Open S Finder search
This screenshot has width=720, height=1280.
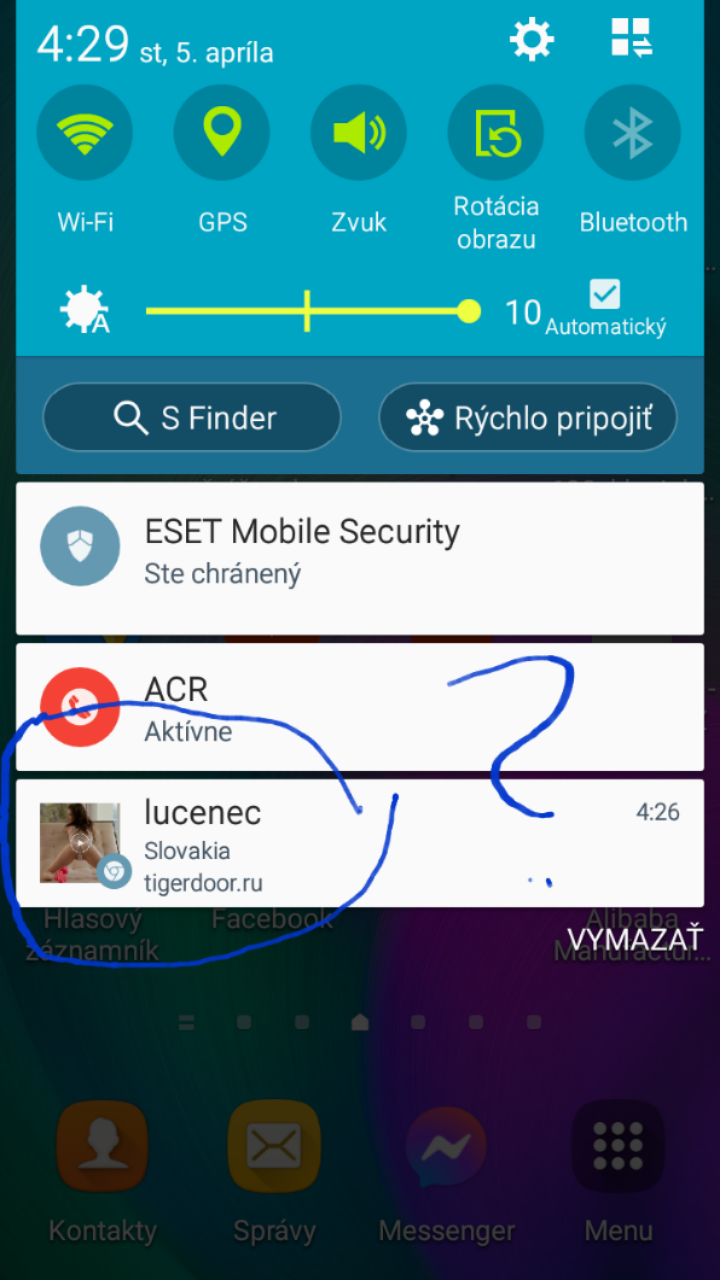click(192, 418)
